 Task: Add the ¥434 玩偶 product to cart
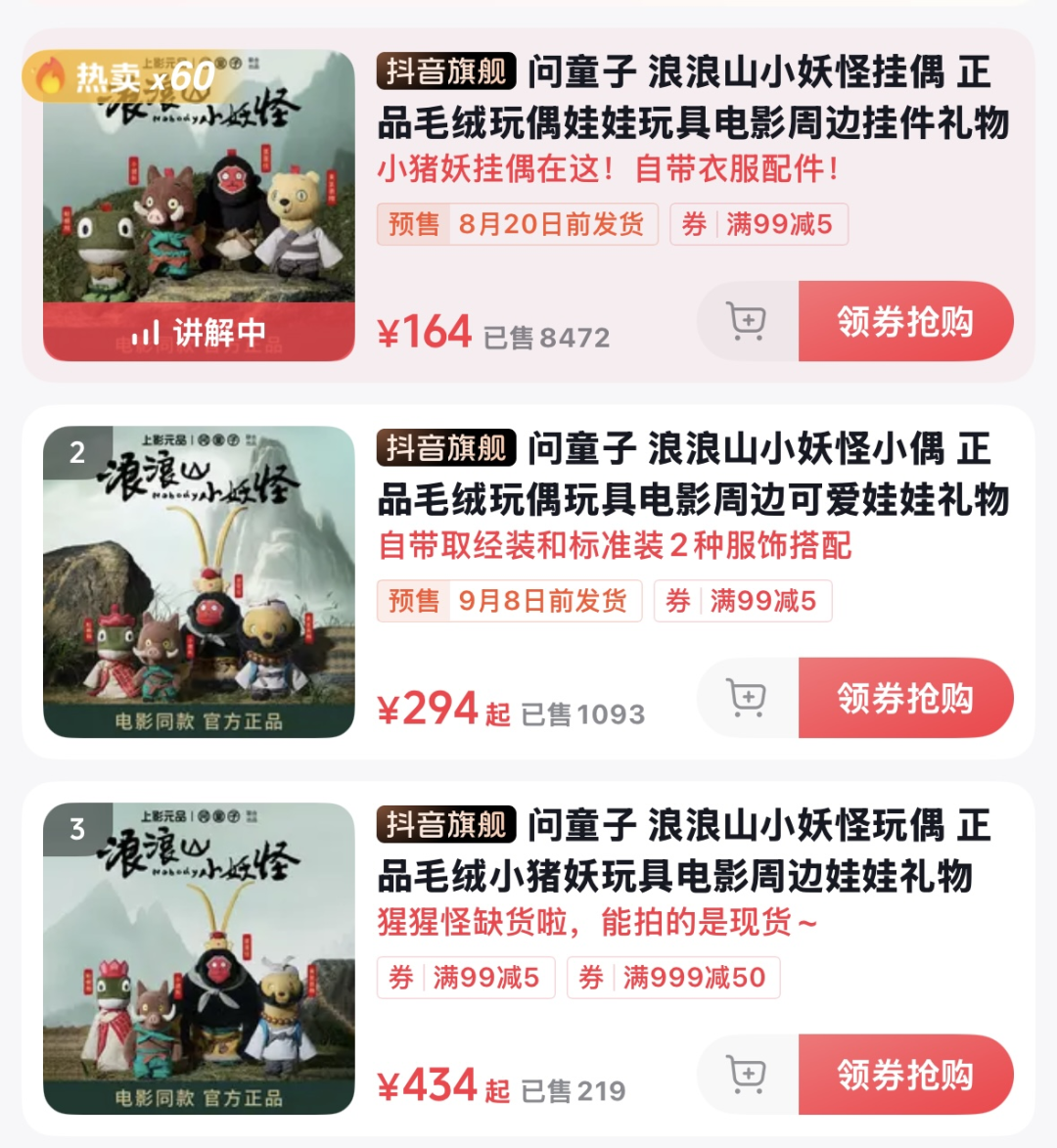pos(747,1075)
